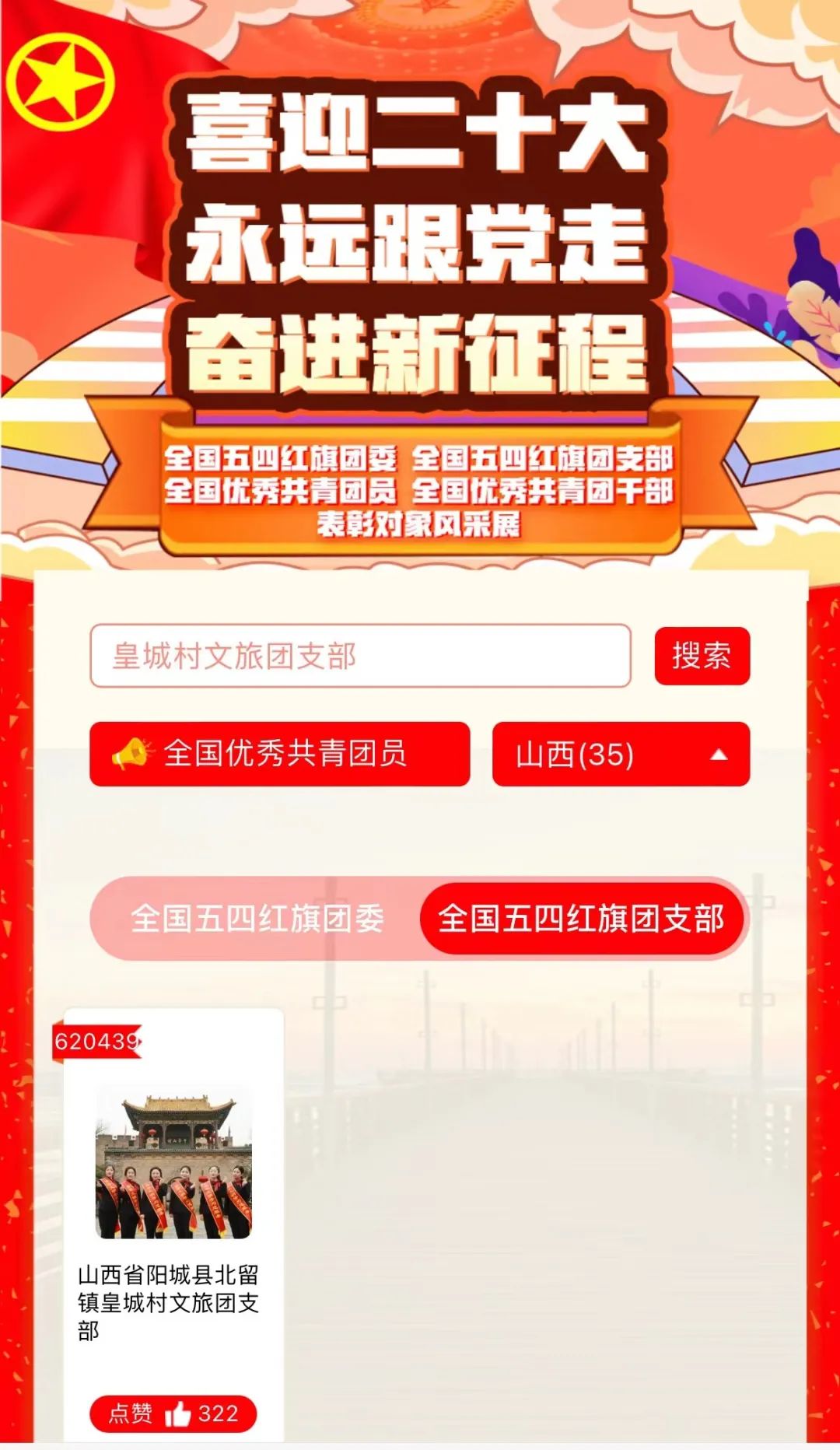The width and height of the screenshot is (840, 1450).
Task: Open the 全国优秀共青团员 section
Action: [280, 754]
